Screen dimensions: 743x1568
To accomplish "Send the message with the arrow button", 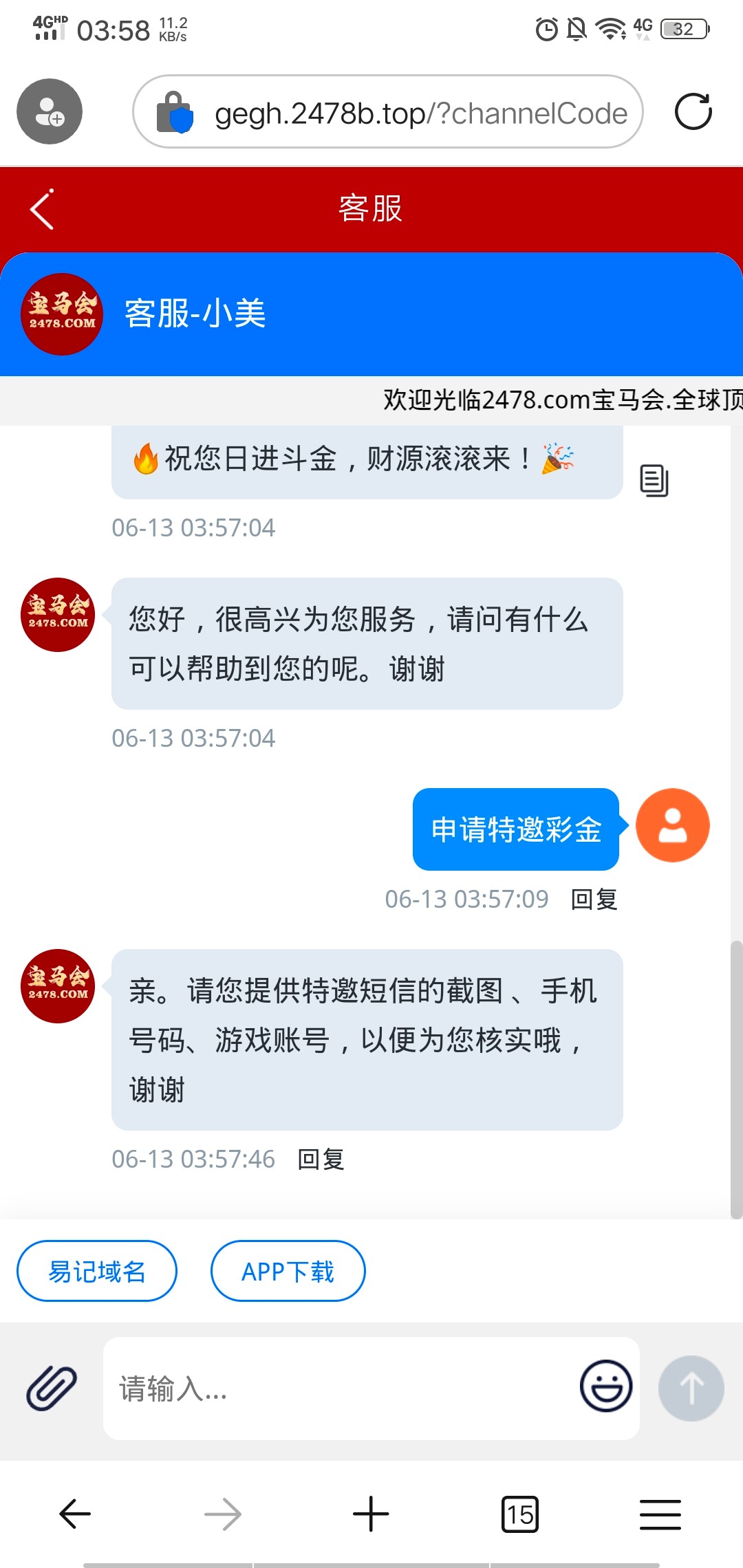I will (691, 1388).
